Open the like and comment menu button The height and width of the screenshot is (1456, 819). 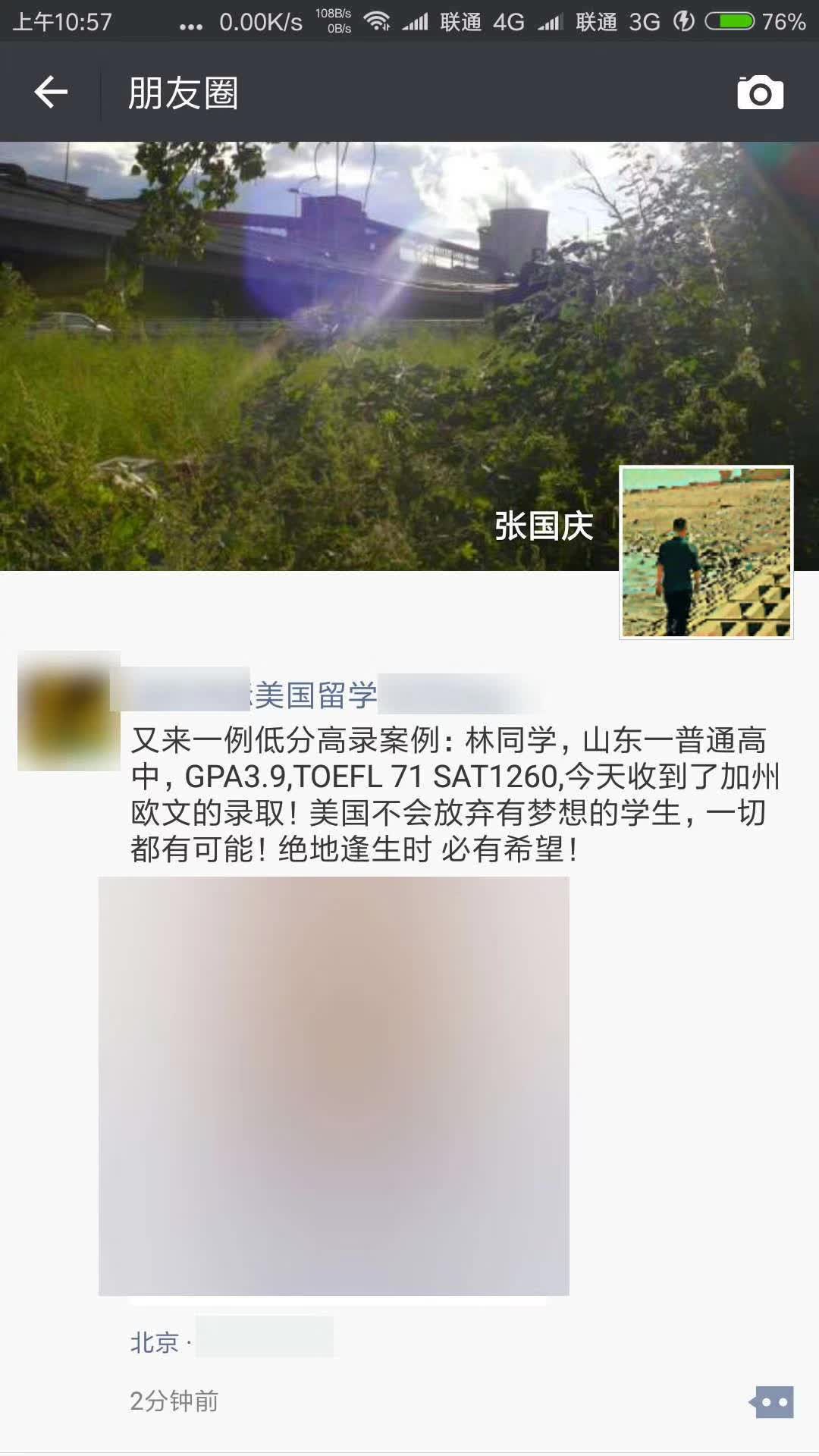772,1401
